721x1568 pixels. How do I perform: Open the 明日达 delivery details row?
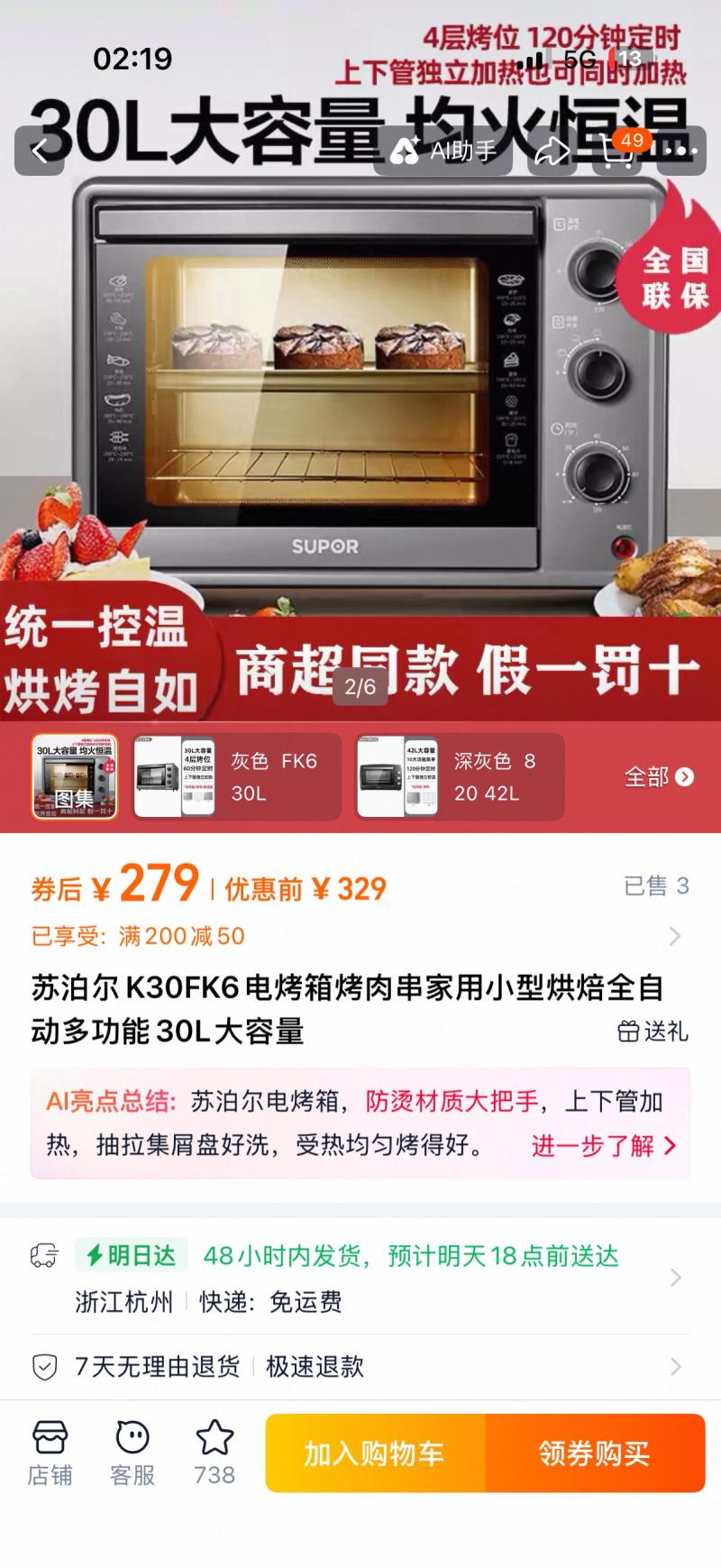[360, 1277]
